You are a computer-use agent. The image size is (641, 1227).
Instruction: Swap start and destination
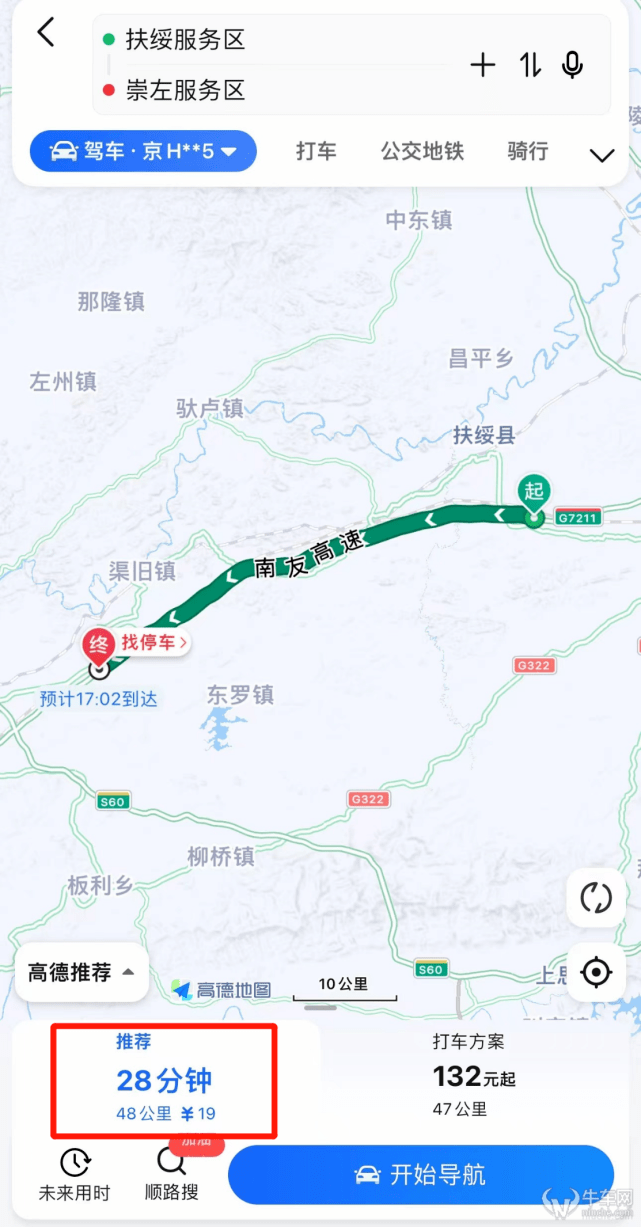tap(530, 66)
